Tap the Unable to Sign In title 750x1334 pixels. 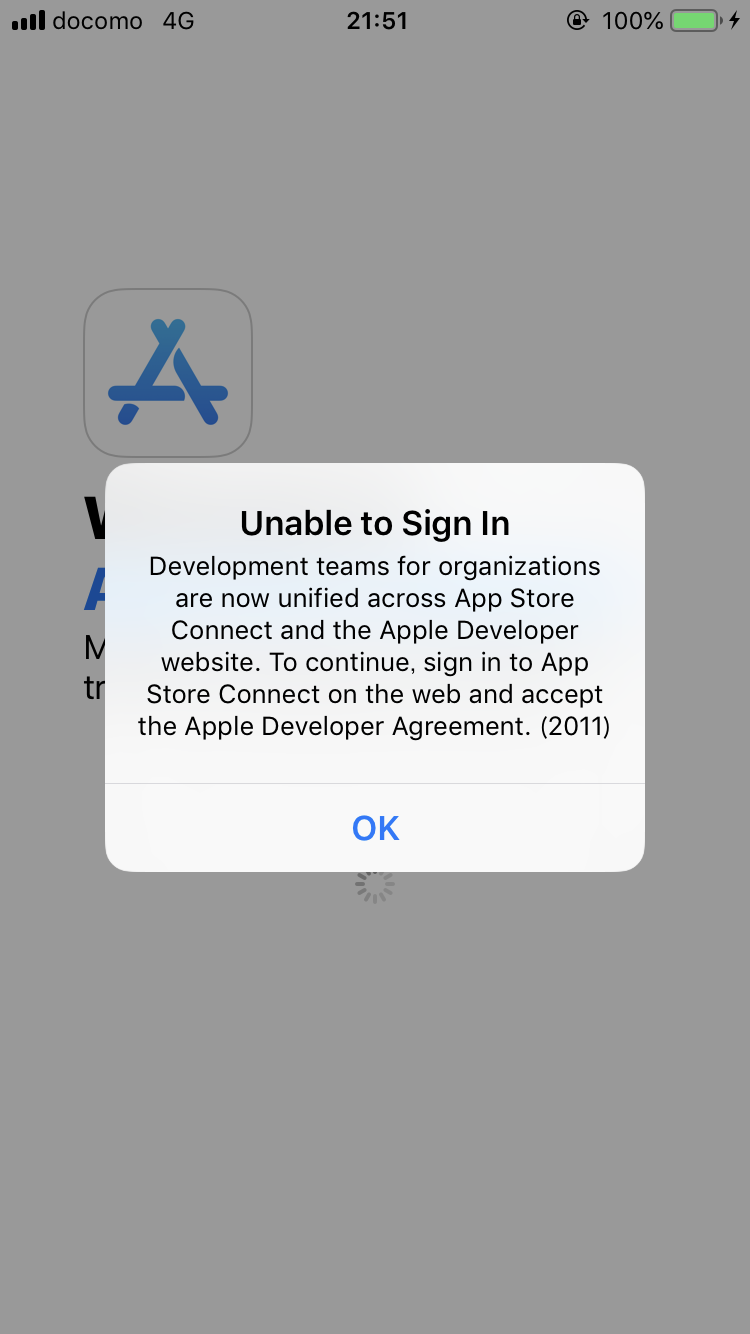pyautogui.click(x=374, y=523)
